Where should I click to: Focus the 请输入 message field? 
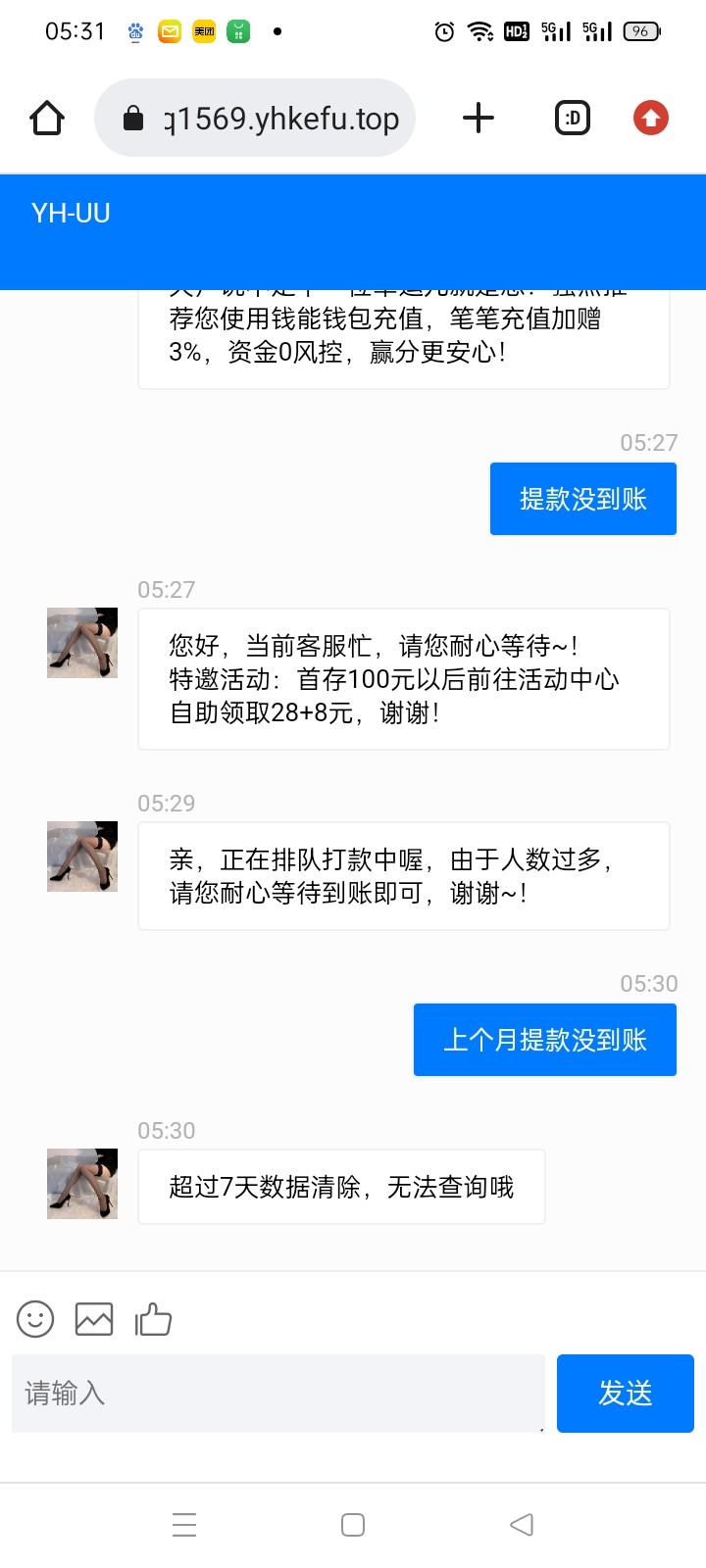pos(277,1394)
